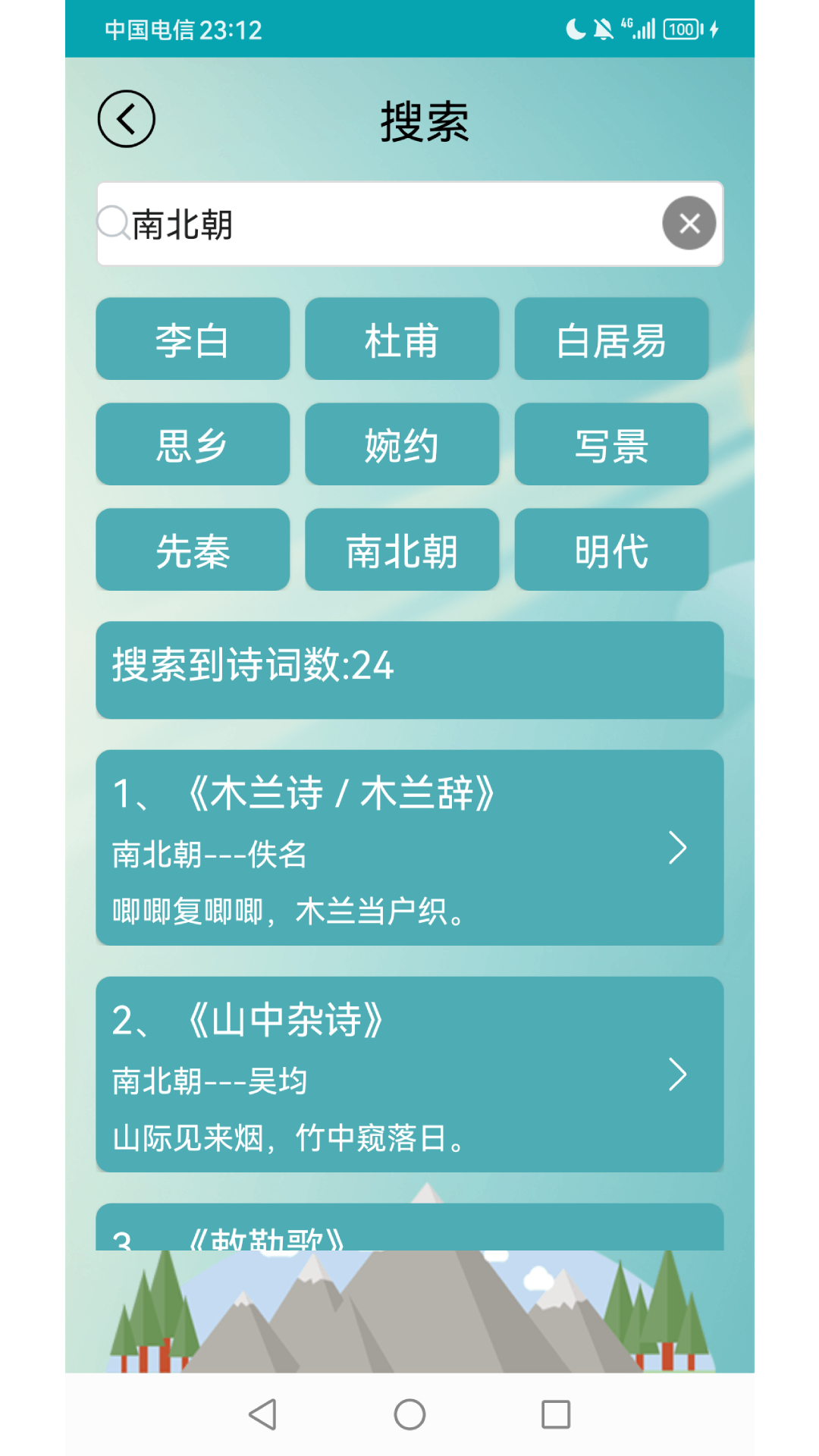This screenshot has width=819, height=1456.
Task: Select the 杜甫 filter tag
Action: click(x=401, y=339)
